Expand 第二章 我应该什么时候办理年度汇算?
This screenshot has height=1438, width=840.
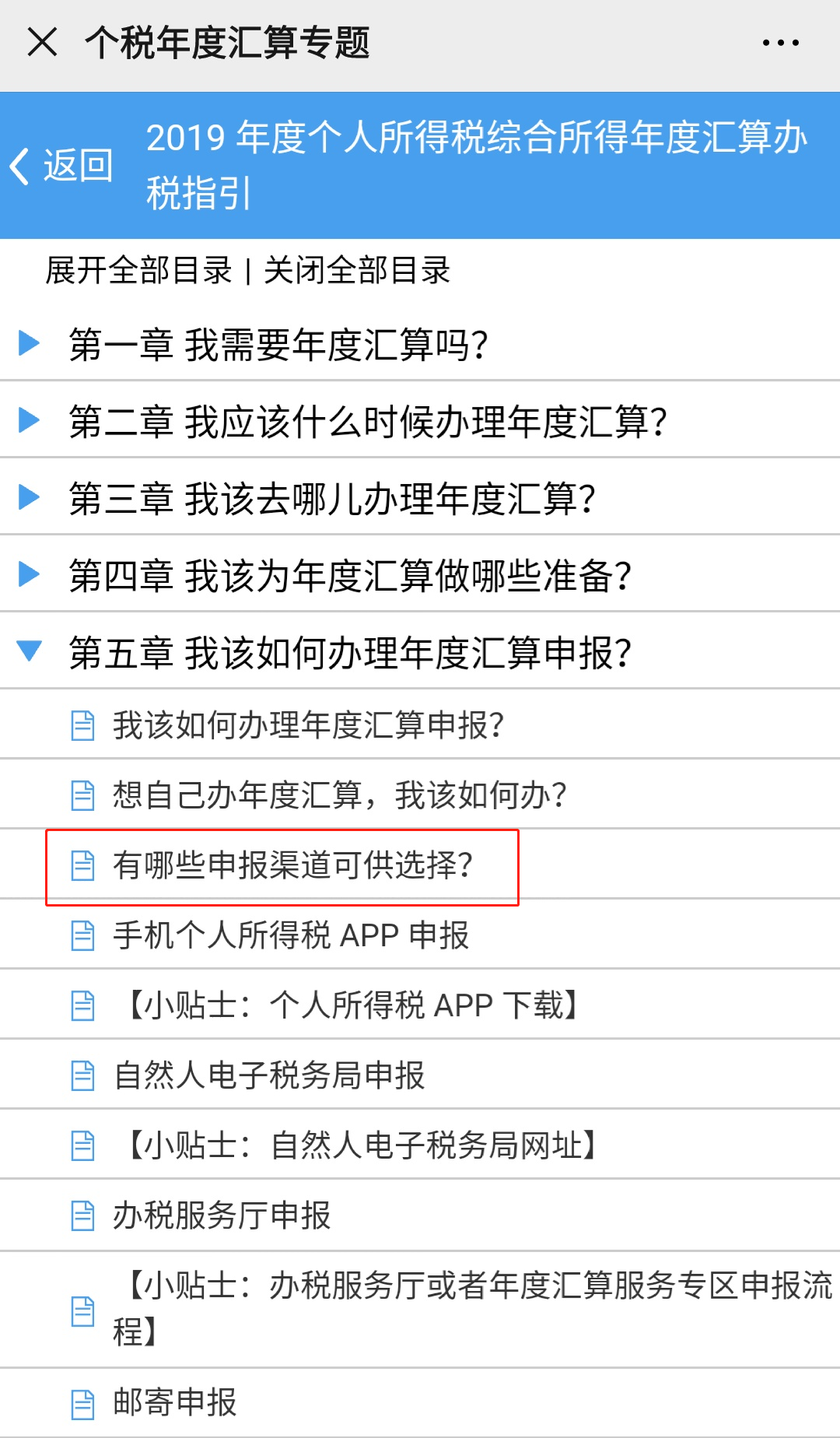(420, 420)
